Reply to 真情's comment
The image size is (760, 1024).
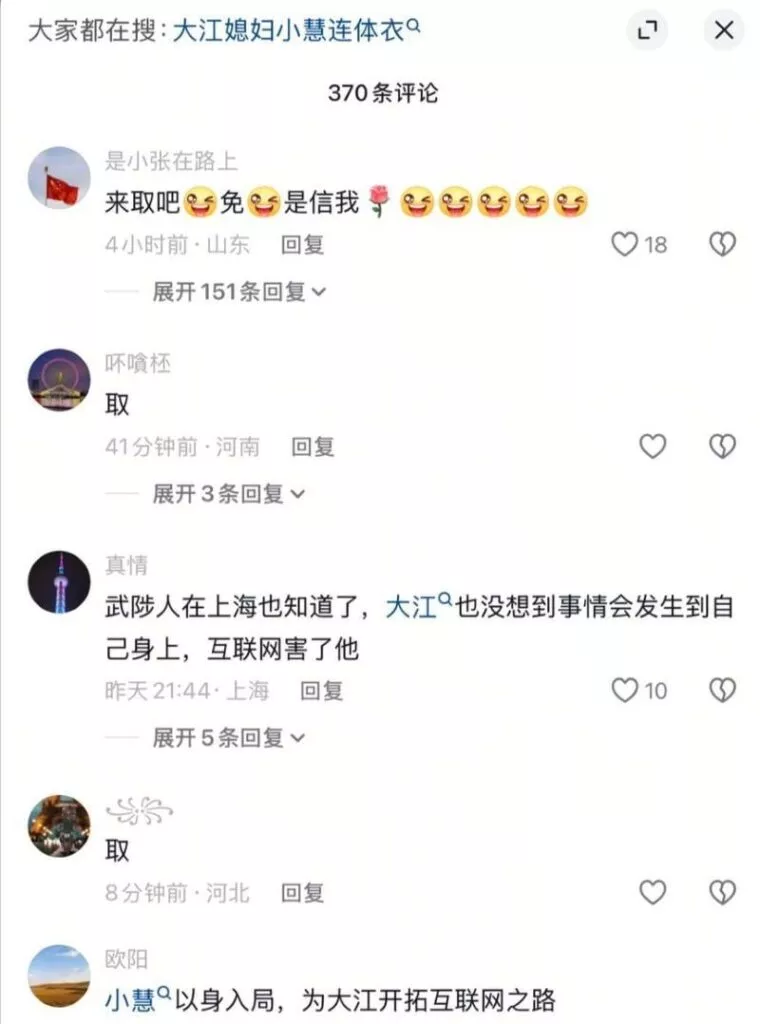[321, 690]
